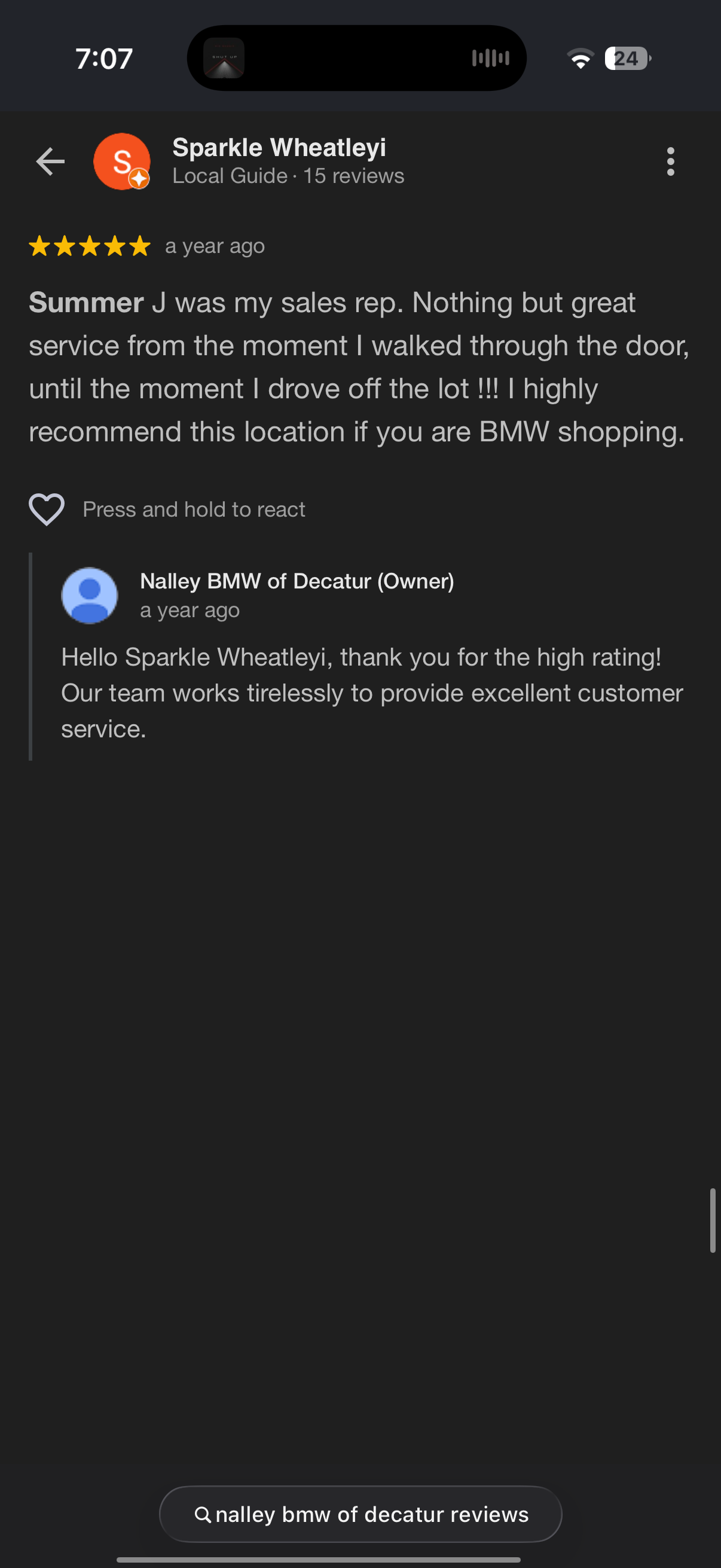
Task: Tap the first star of the rating
Action: pyautogui.click(x=41, y=246)
